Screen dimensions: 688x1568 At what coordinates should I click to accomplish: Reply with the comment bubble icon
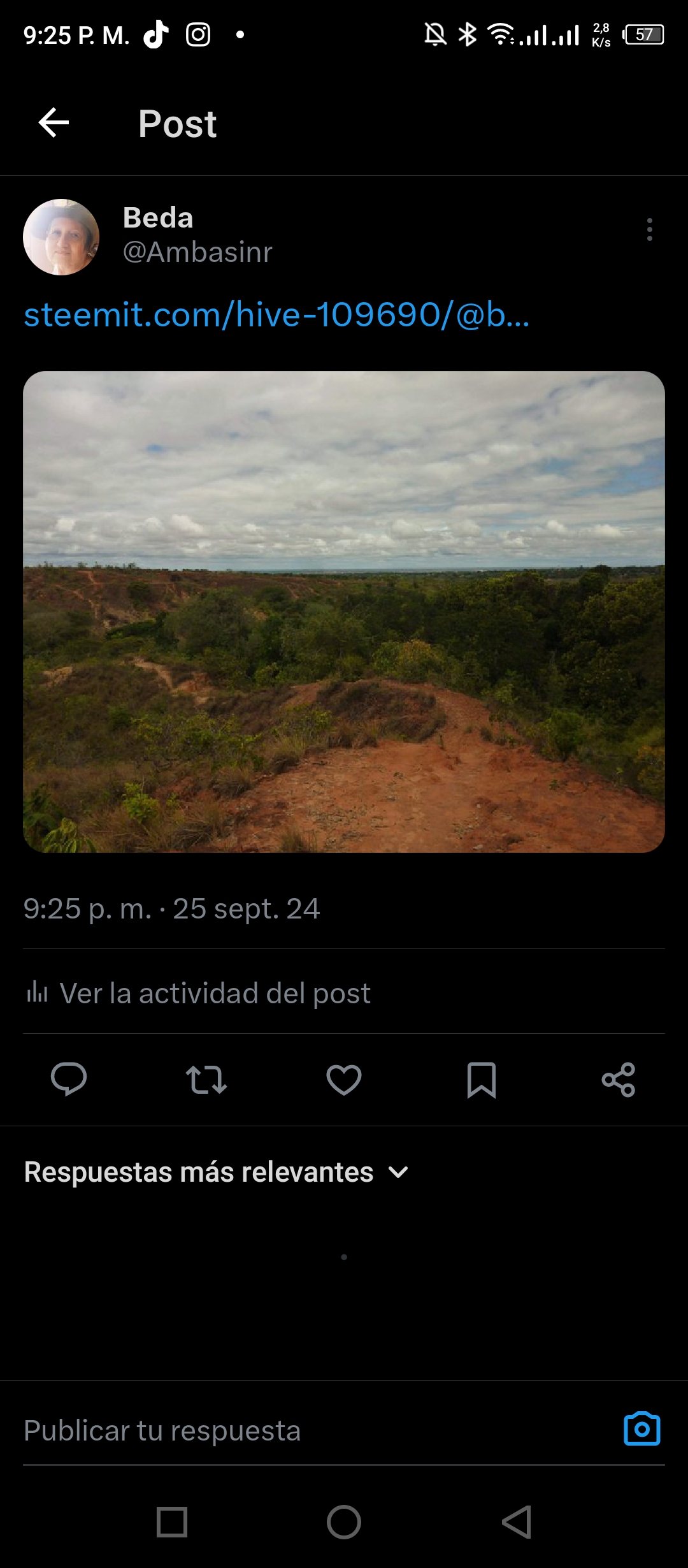[69, 1079]
